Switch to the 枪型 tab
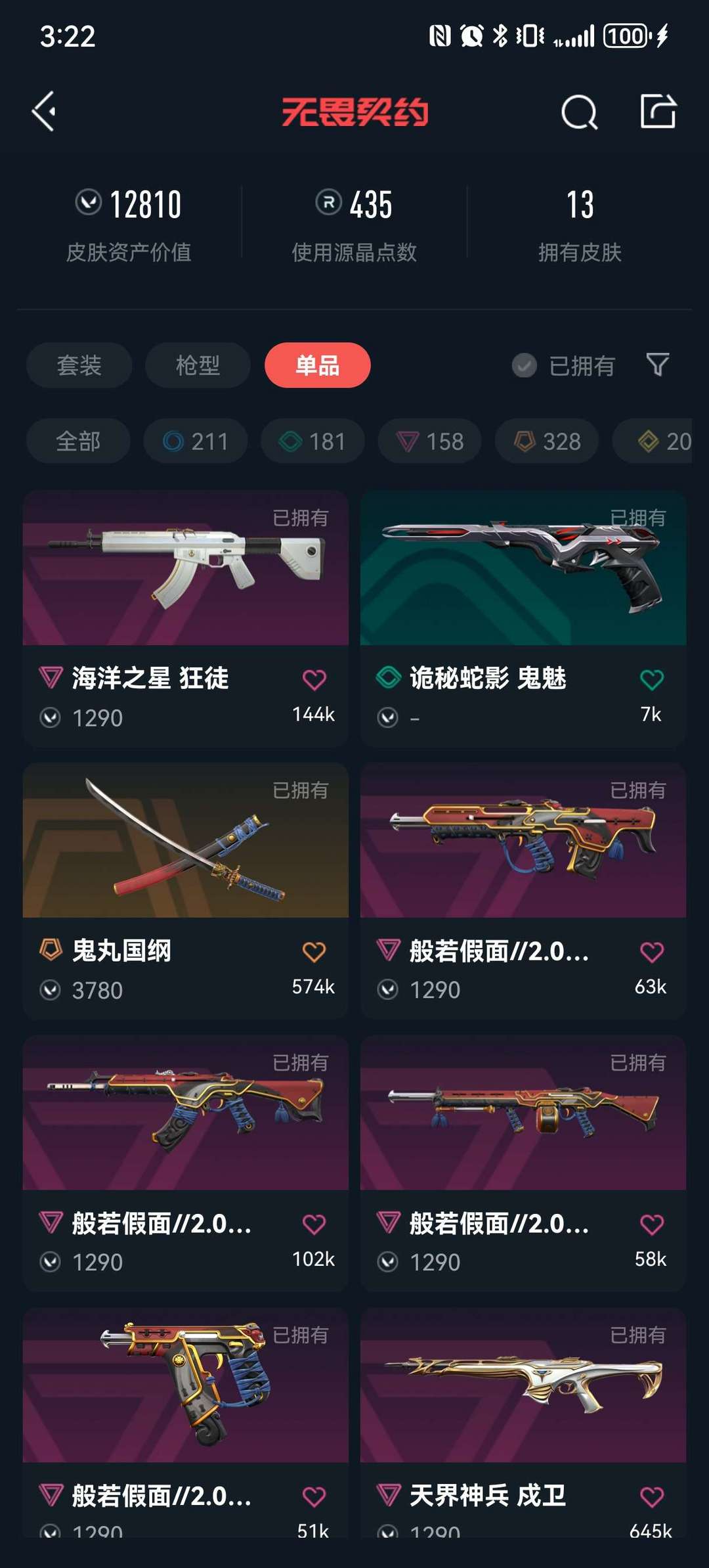 (198, 365)
